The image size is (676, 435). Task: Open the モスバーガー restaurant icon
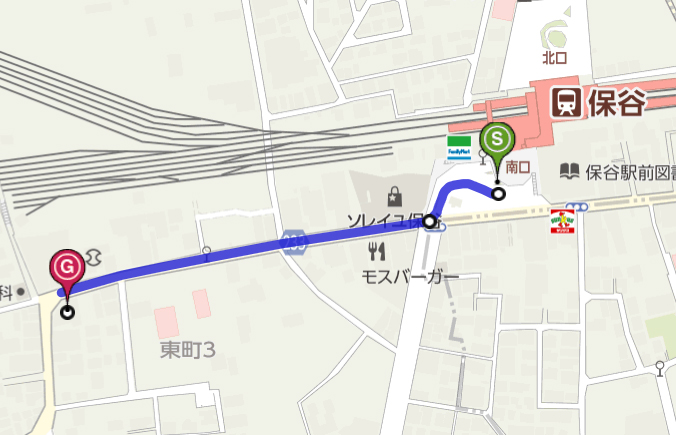(378, 250)
